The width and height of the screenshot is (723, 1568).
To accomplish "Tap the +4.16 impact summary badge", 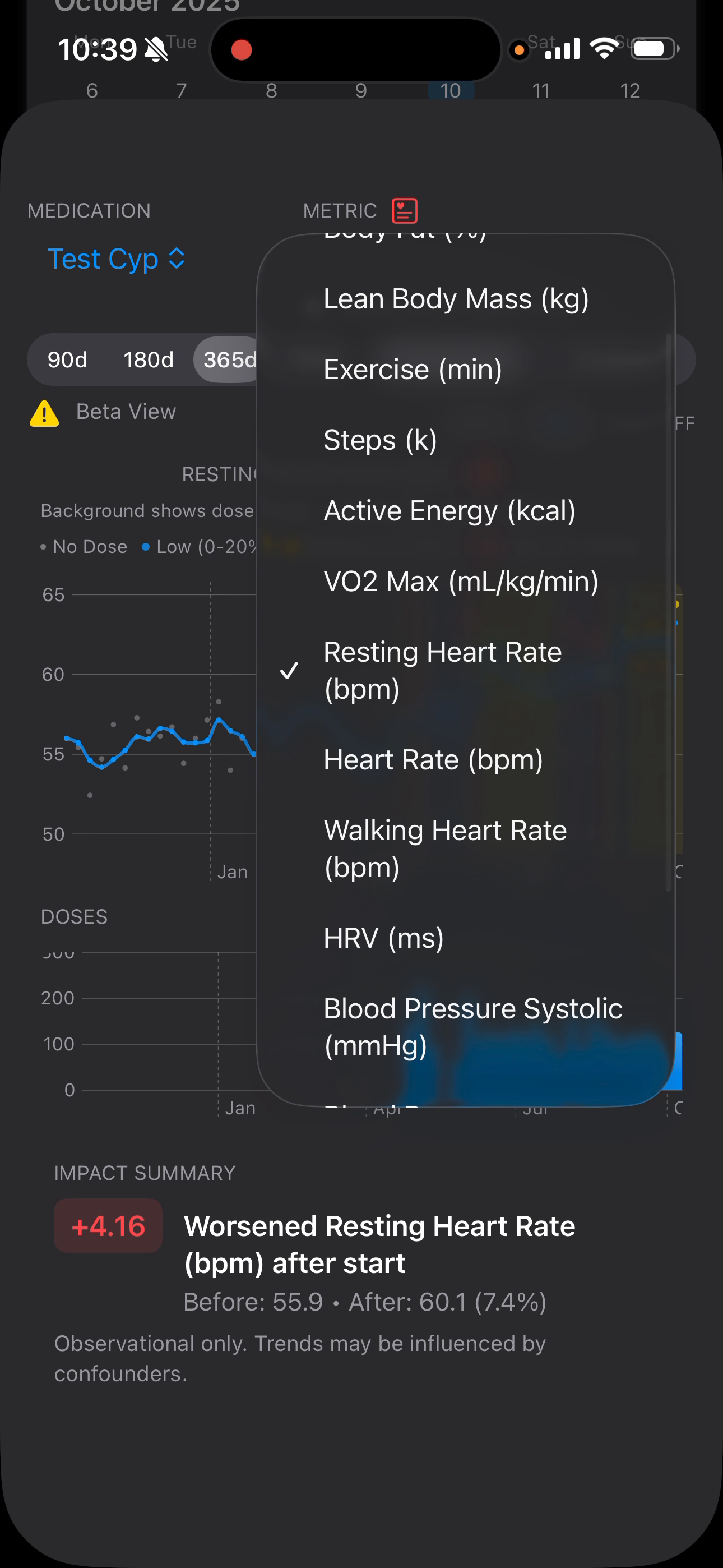I will 108,1226.
